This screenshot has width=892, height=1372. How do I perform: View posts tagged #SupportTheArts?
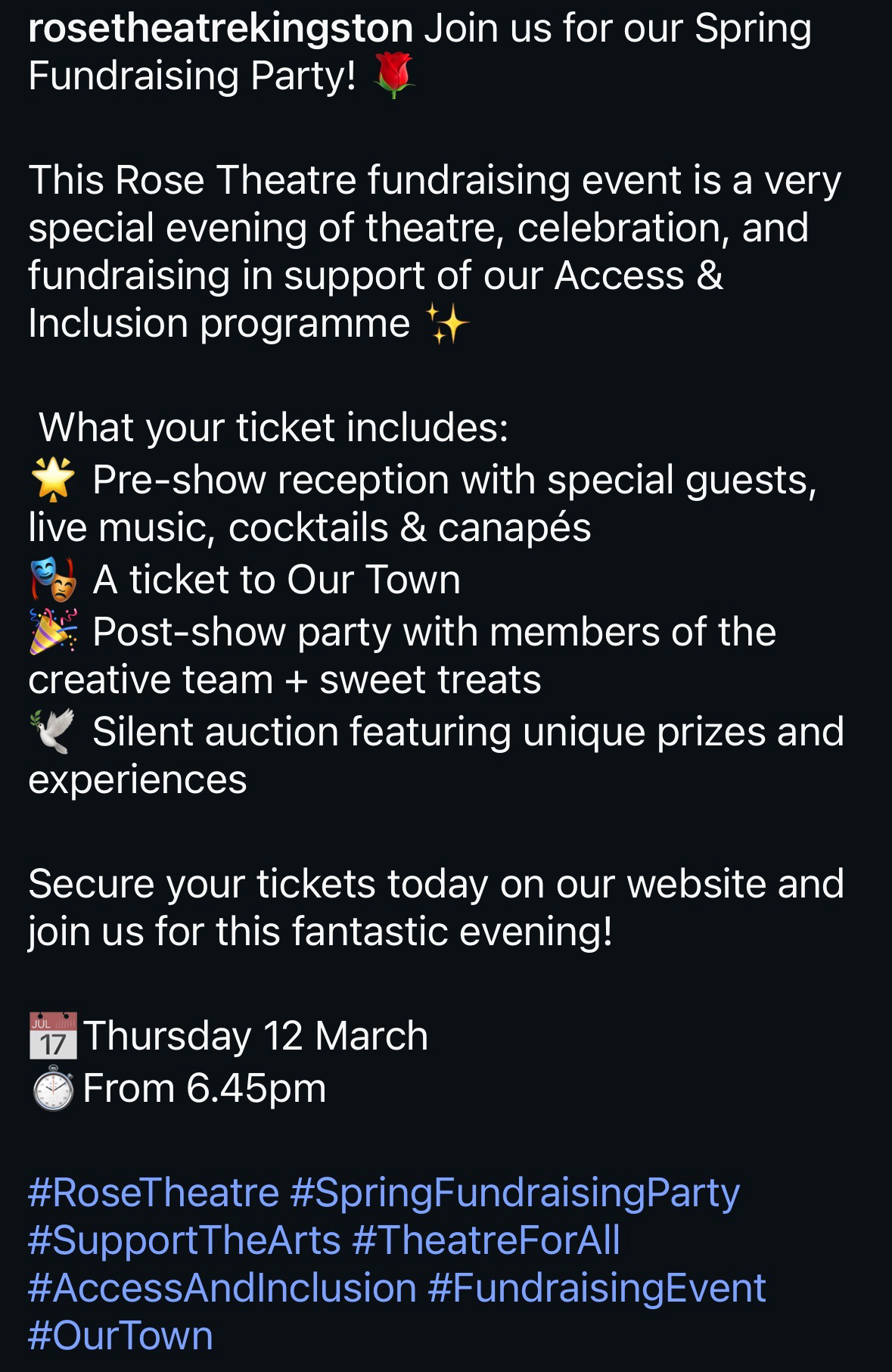point(185,1241)
